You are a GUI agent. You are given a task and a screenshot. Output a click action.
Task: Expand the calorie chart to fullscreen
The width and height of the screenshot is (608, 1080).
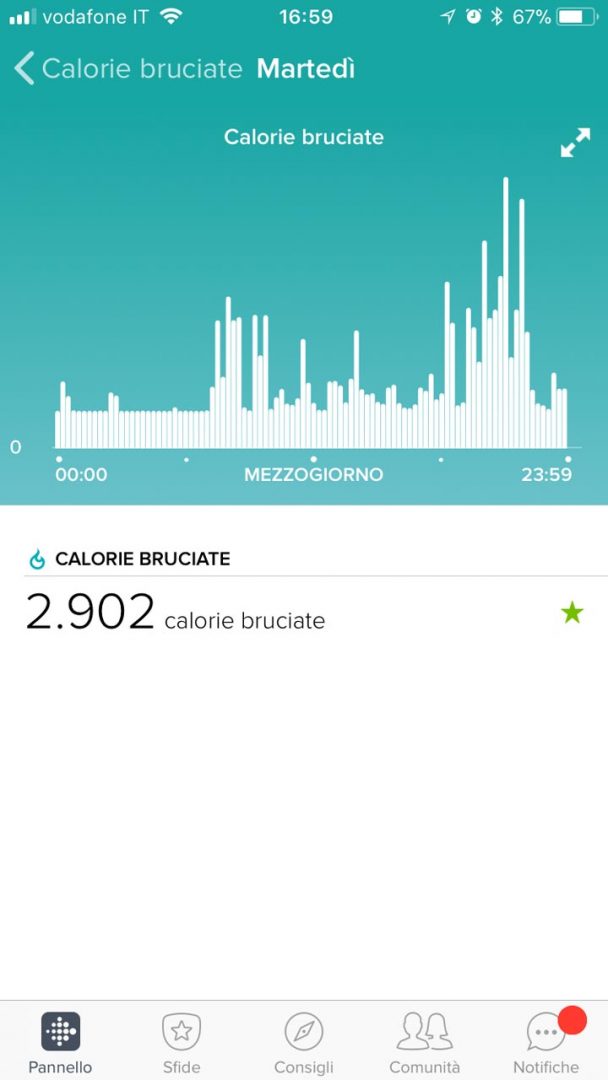click(x=575, y=143)
